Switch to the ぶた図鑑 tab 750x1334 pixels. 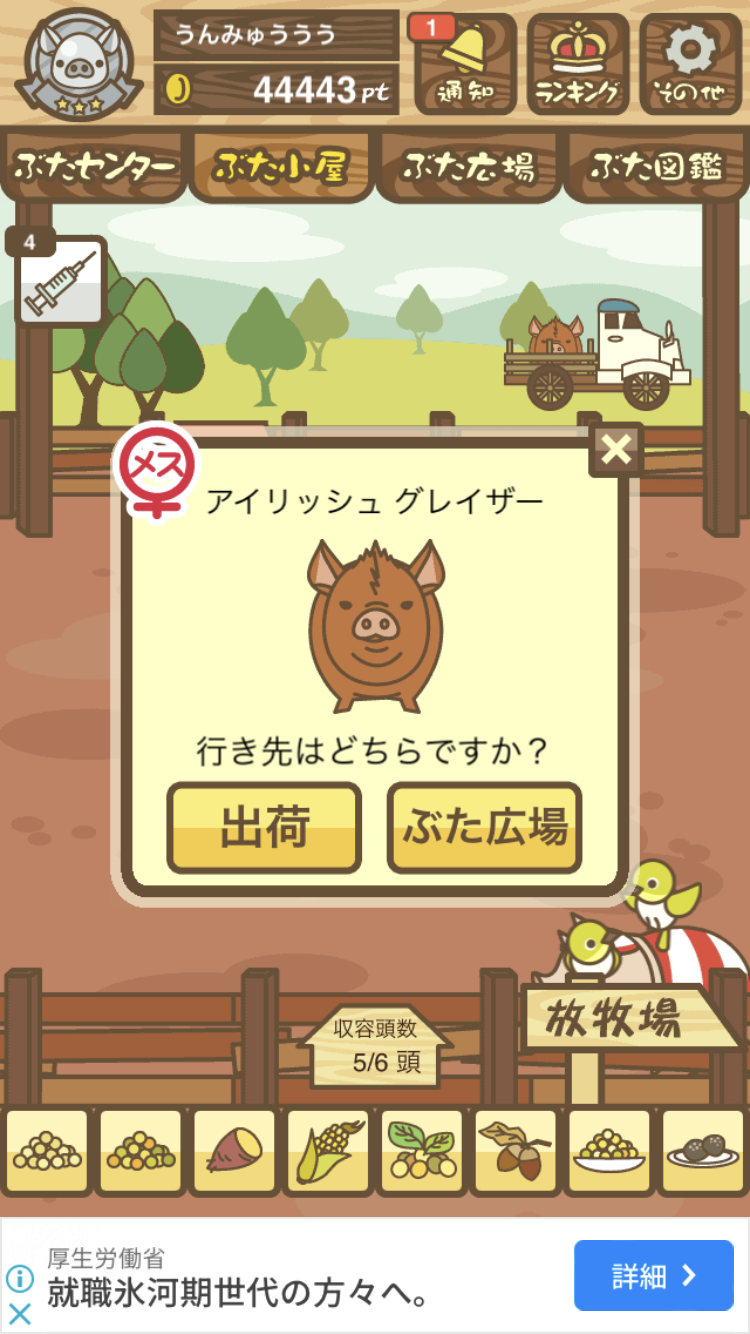(x=656, y=167)
